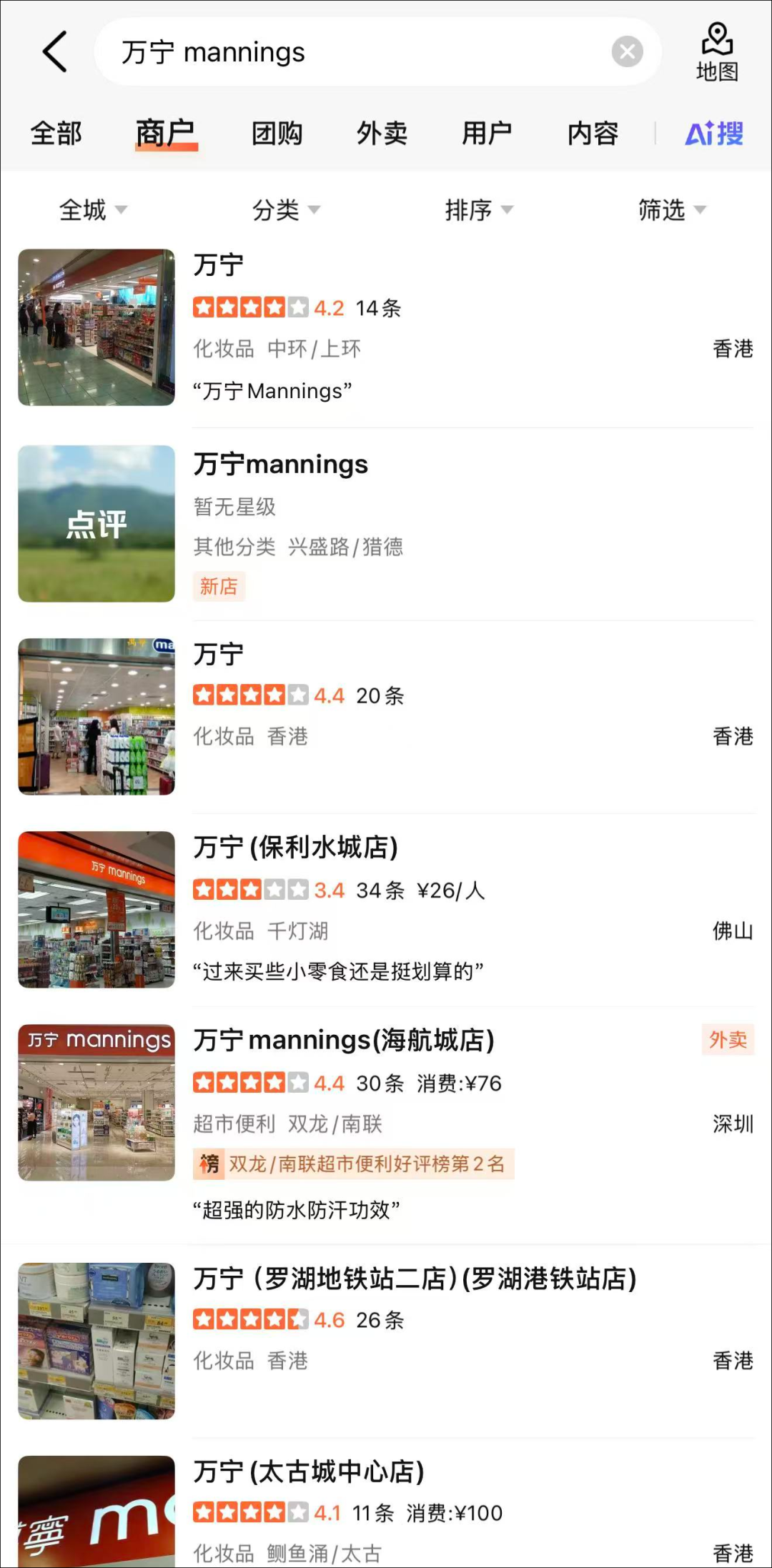Switch to the 团购 tab
Image resolution: width=772 pixels, height=1568 pixels.
[x=277, y=134]
